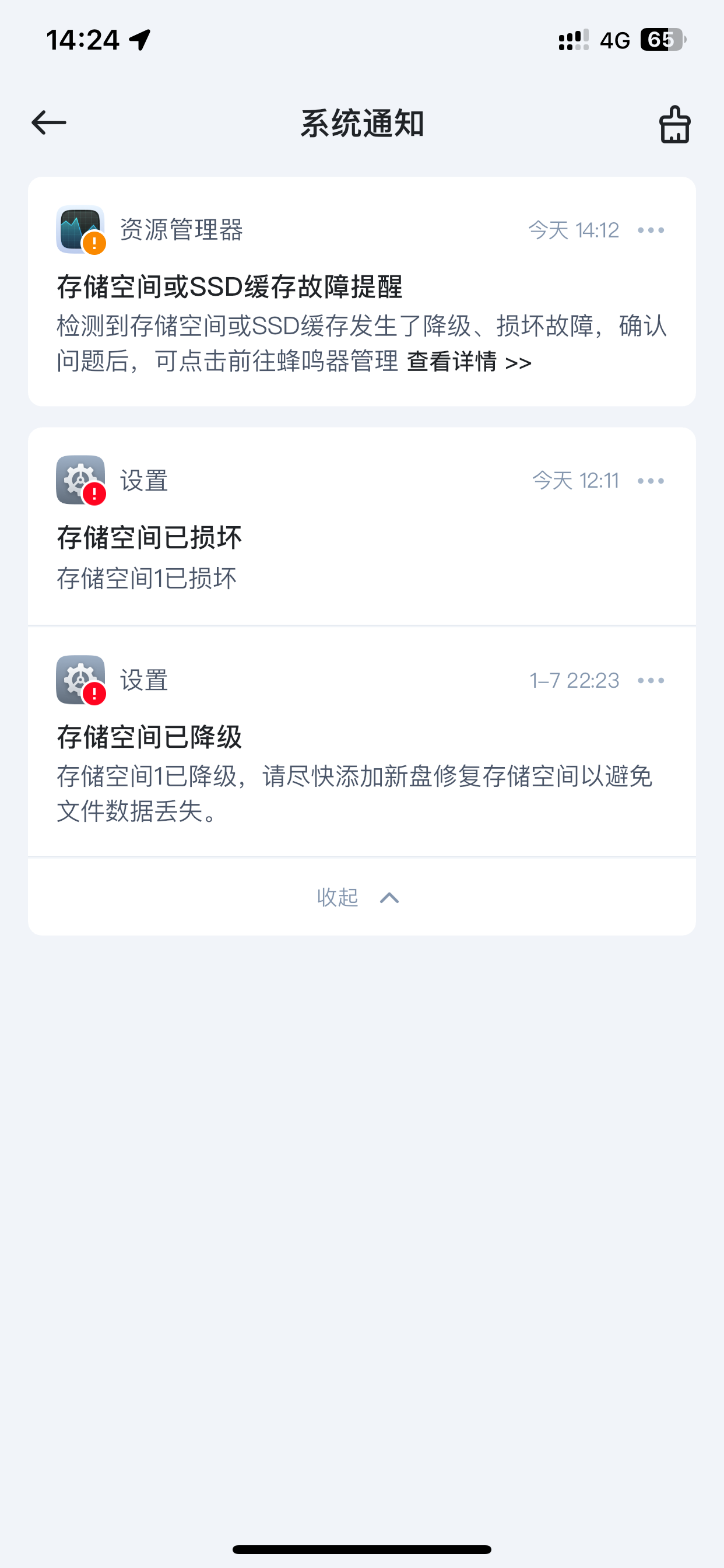Click the back arrow to exit 系统通知
724x1568 pixels.
coord(48,122)
